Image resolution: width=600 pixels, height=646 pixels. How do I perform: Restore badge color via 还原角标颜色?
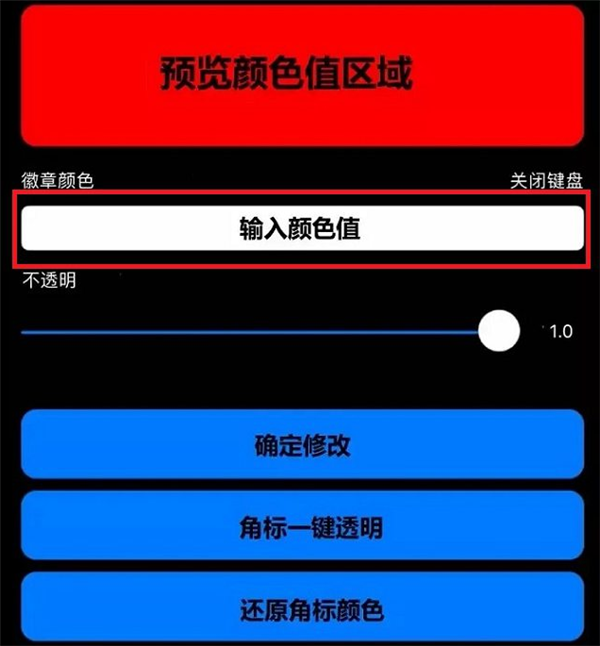[301, 607]
